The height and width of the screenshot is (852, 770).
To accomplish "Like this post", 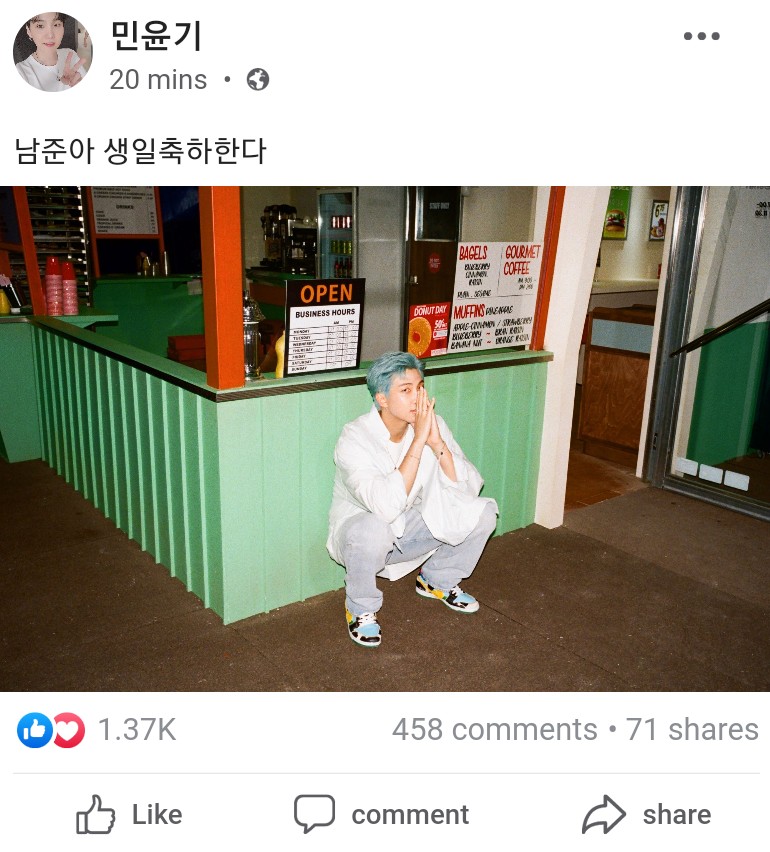I will point(130,815).
